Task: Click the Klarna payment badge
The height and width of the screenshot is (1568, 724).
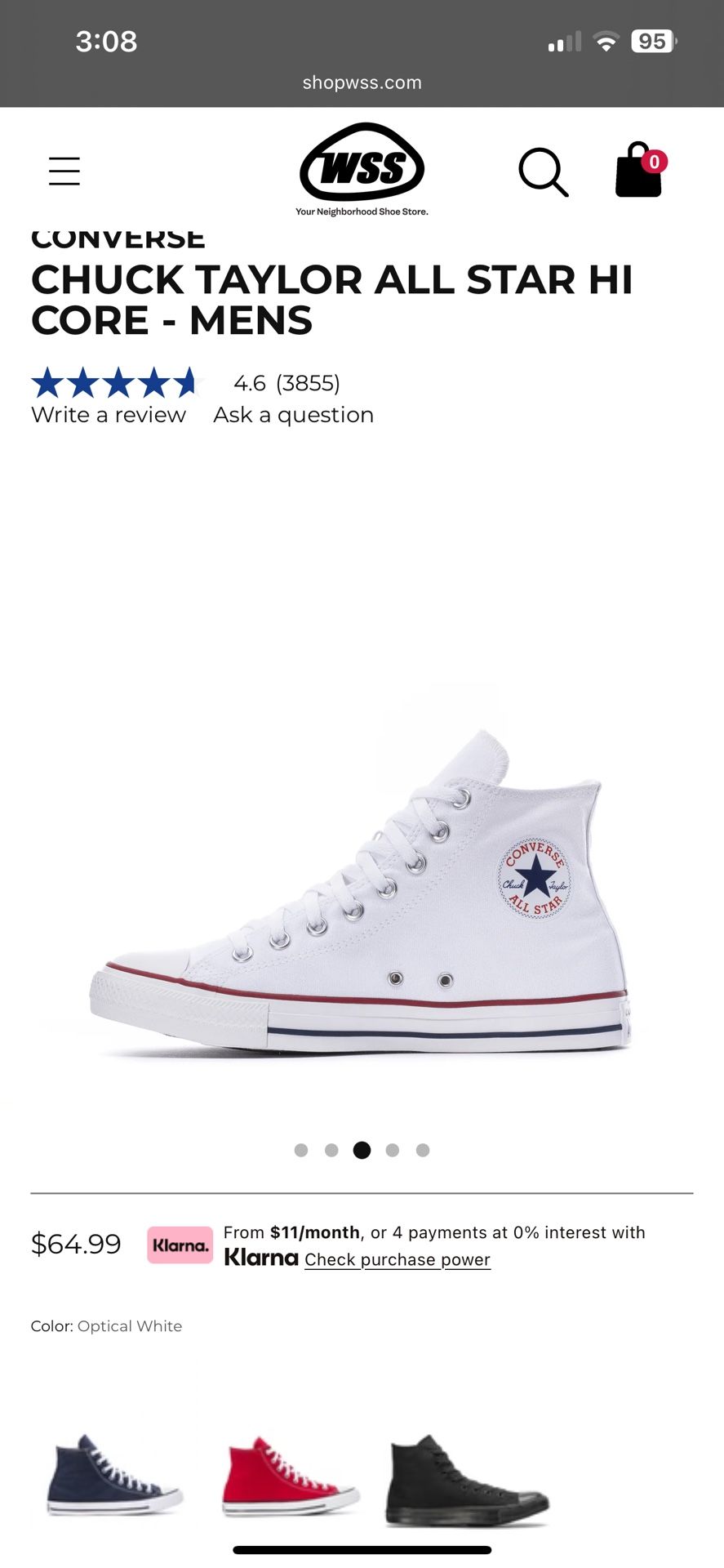Action: 180,1245
